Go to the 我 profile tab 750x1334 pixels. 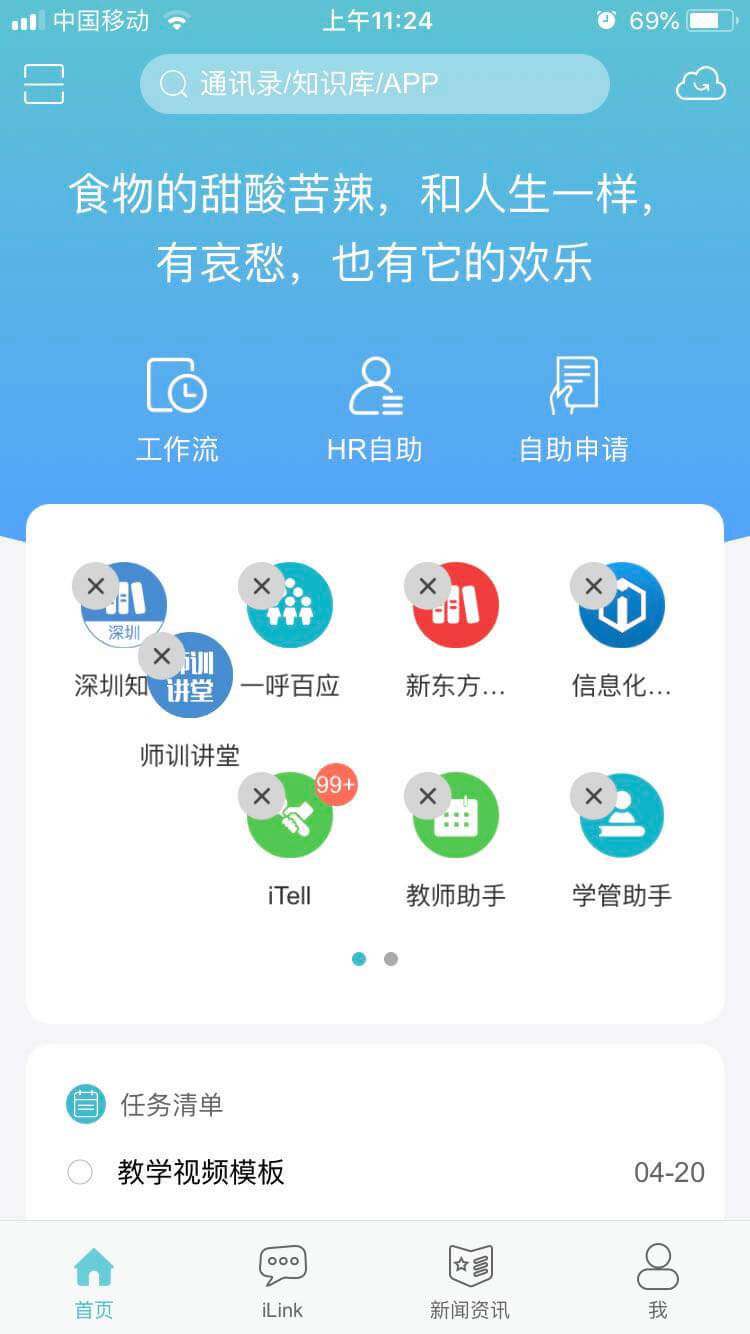(657, 1280)
